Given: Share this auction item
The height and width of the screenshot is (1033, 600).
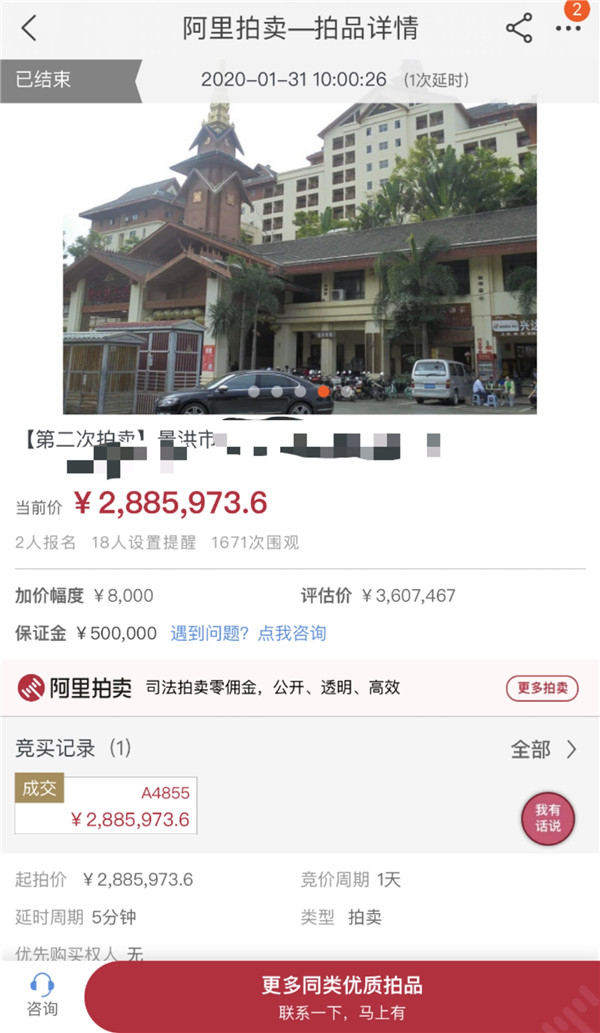Looking at the screenshot, I should click(x=519, y=28).
